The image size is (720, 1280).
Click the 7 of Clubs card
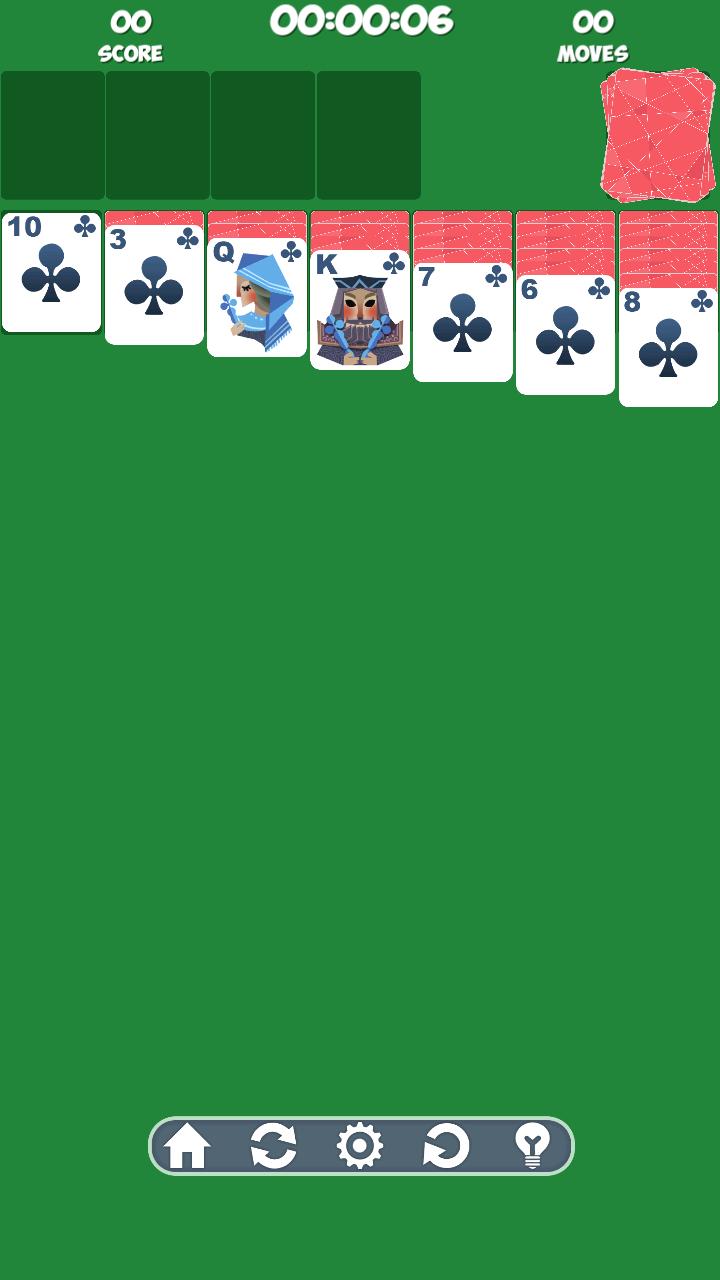click(463, 320)
